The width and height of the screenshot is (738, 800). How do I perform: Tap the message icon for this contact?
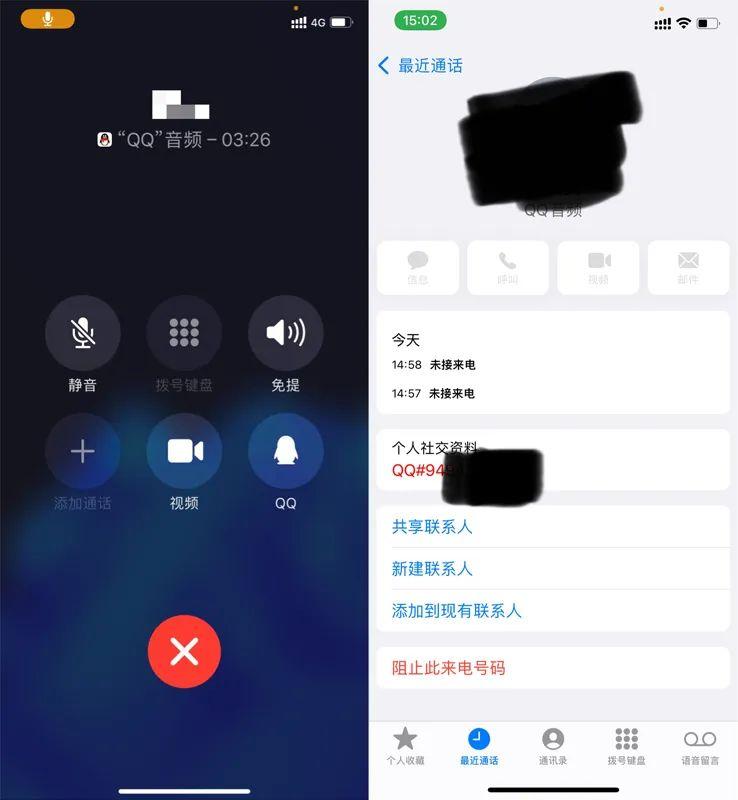pos(418,267)
